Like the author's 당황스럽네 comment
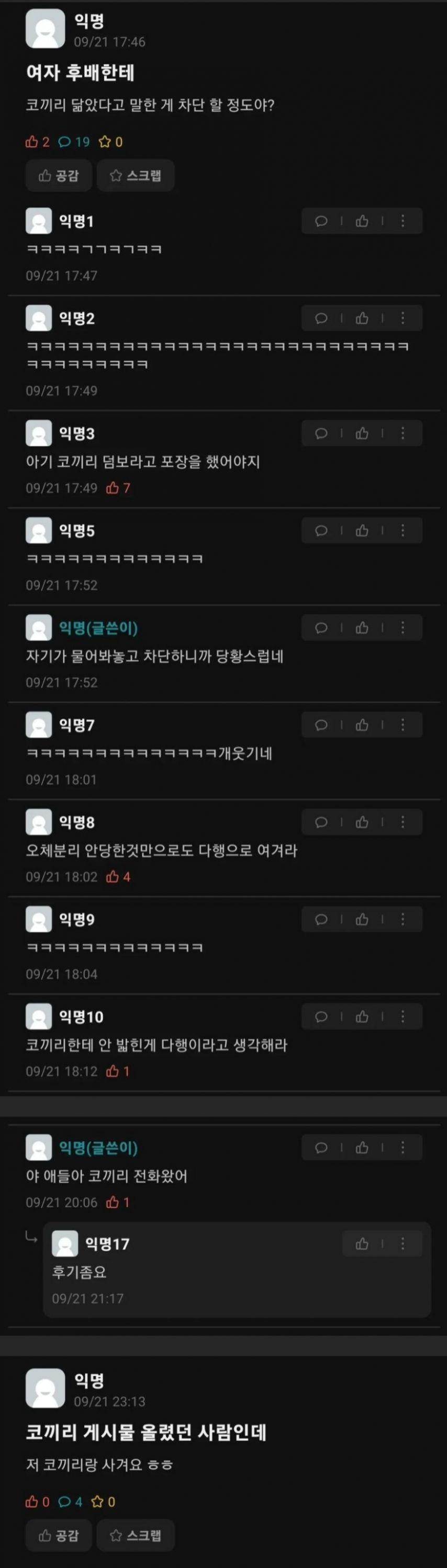This screenshot has height=1568, width=447. (362, 627)
